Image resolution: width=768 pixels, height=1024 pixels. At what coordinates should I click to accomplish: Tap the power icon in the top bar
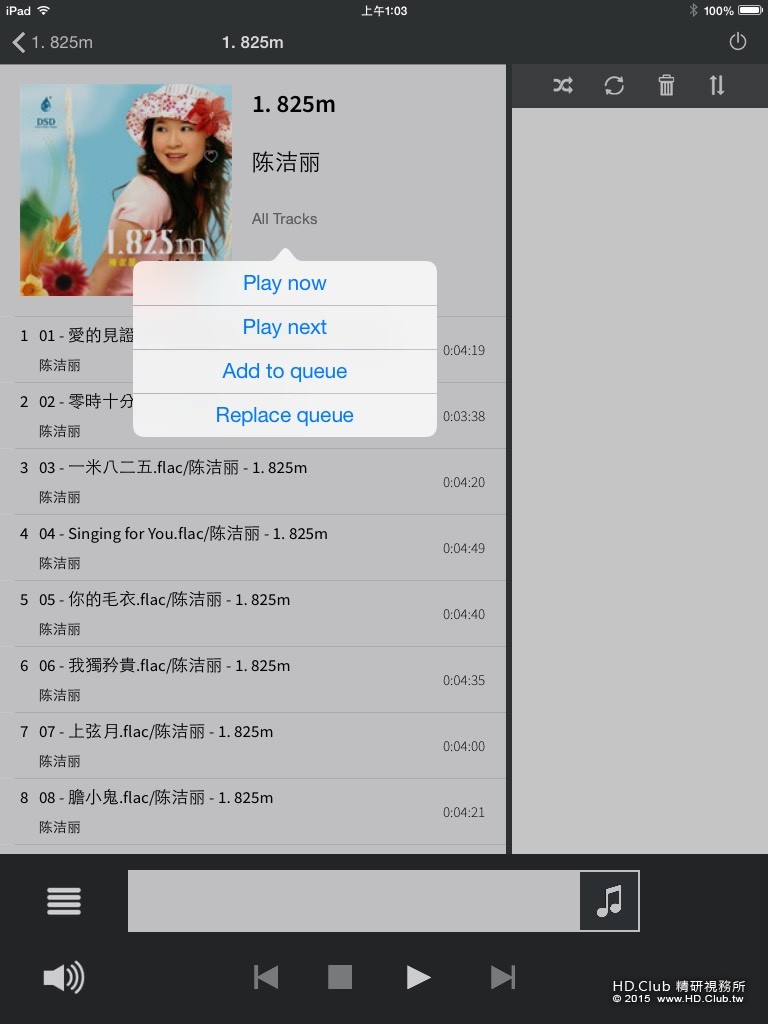click(738, 42)
